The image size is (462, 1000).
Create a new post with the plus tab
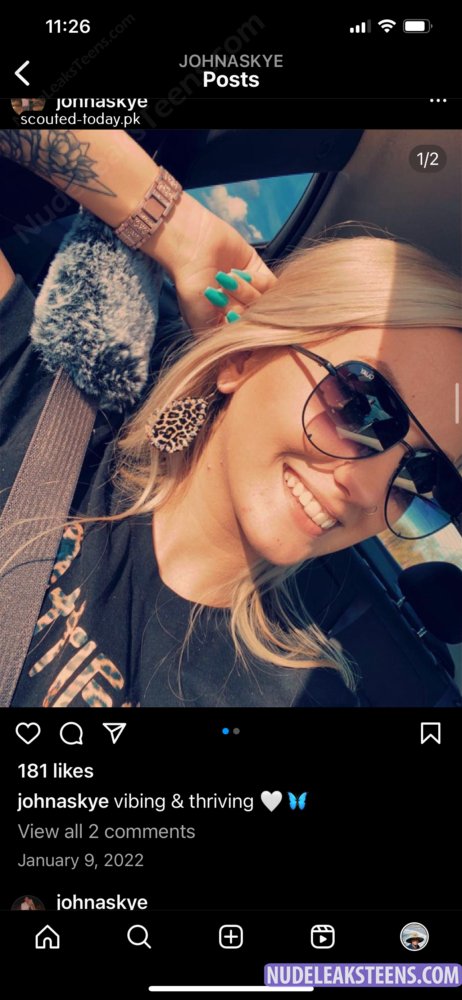(x=231, y=937)
